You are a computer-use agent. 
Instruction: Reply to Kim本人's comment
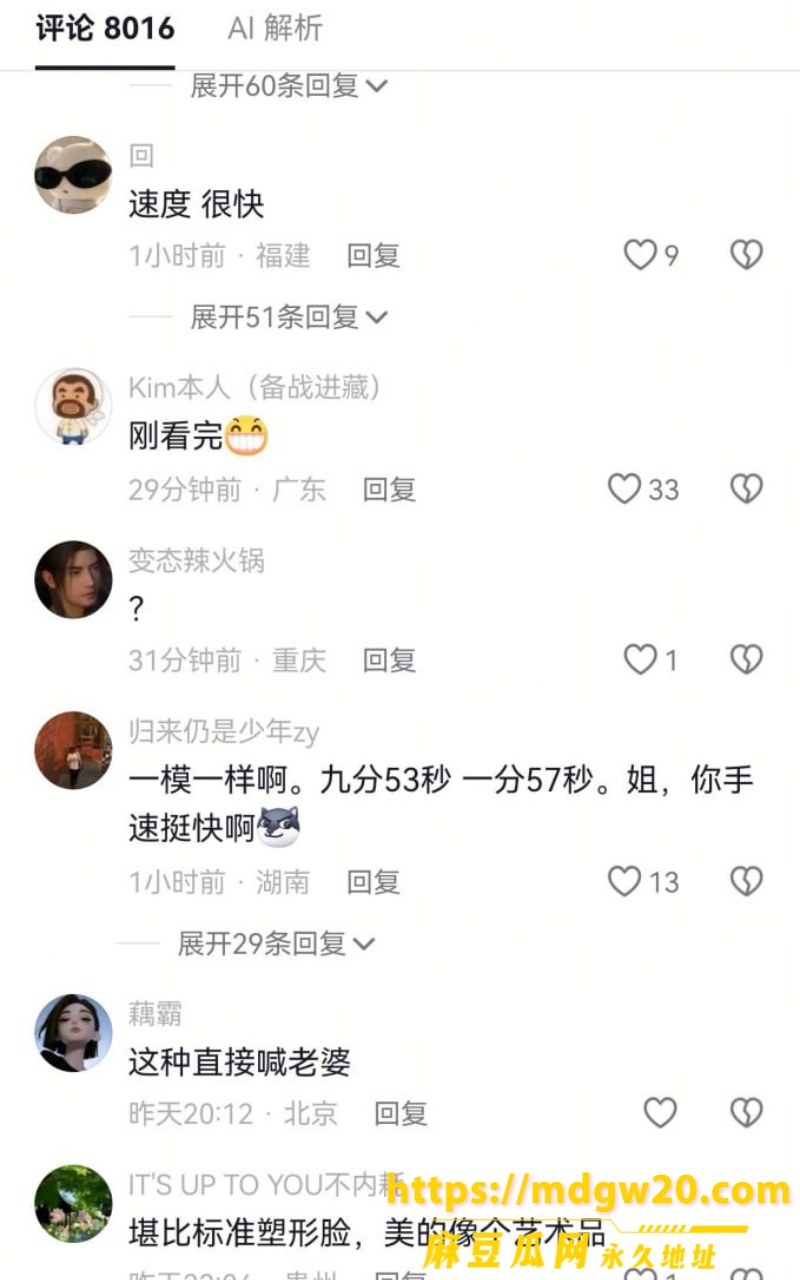[x=389, y=490]
